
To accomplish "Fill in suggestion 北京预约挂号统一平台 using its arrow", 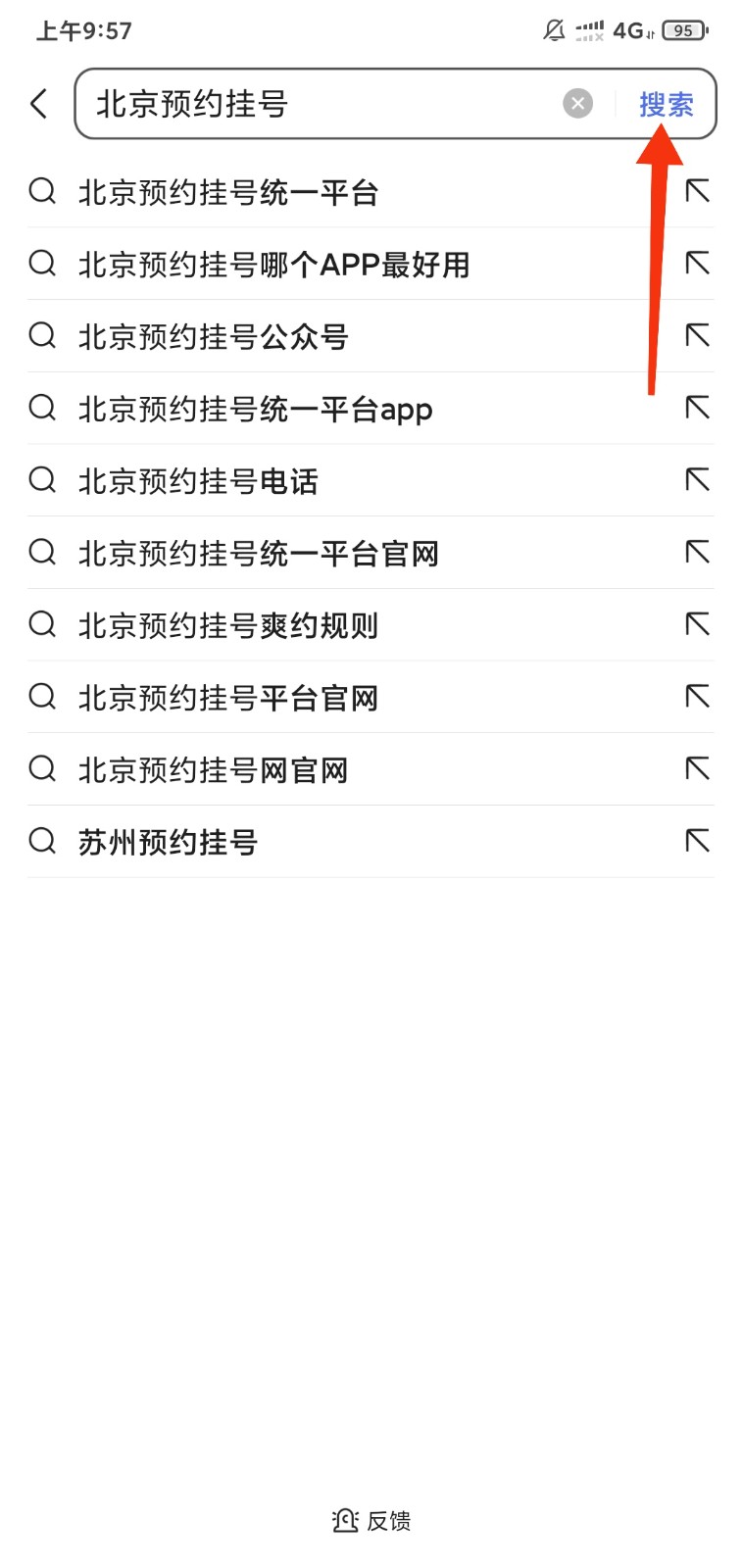I will point(697,192).
